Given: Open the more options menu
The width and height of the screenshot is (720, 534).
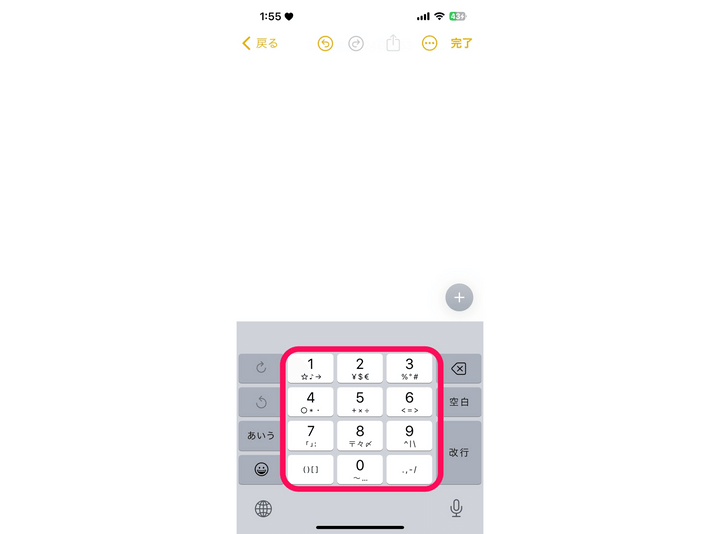Looking at the screenshot, I should pos(430,43).
